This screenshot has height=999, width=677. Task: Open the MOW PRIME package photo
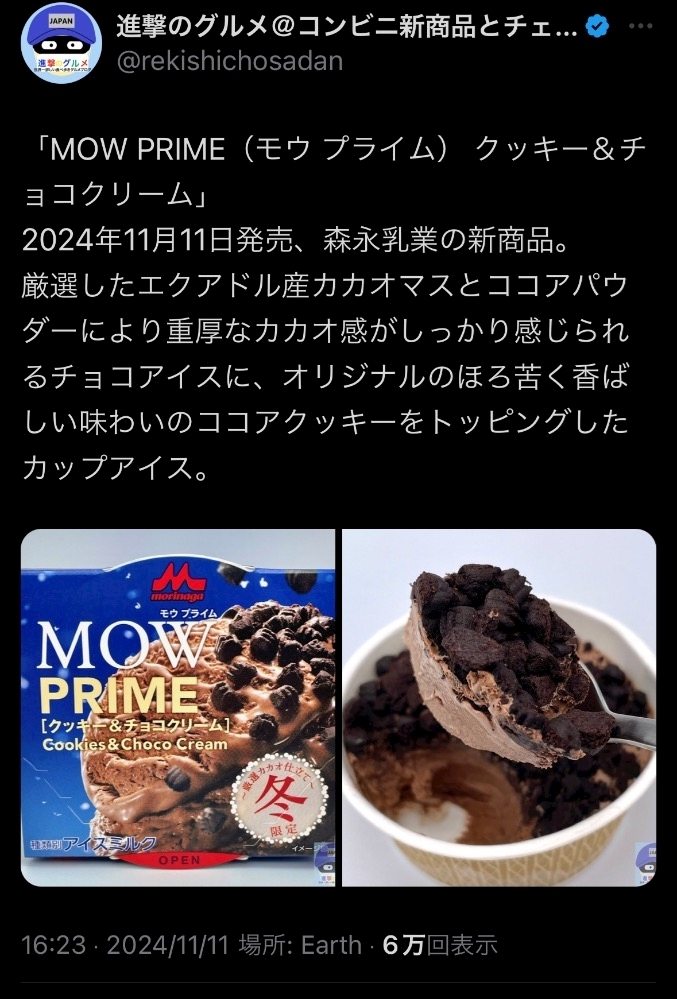(x=178, y=708)
